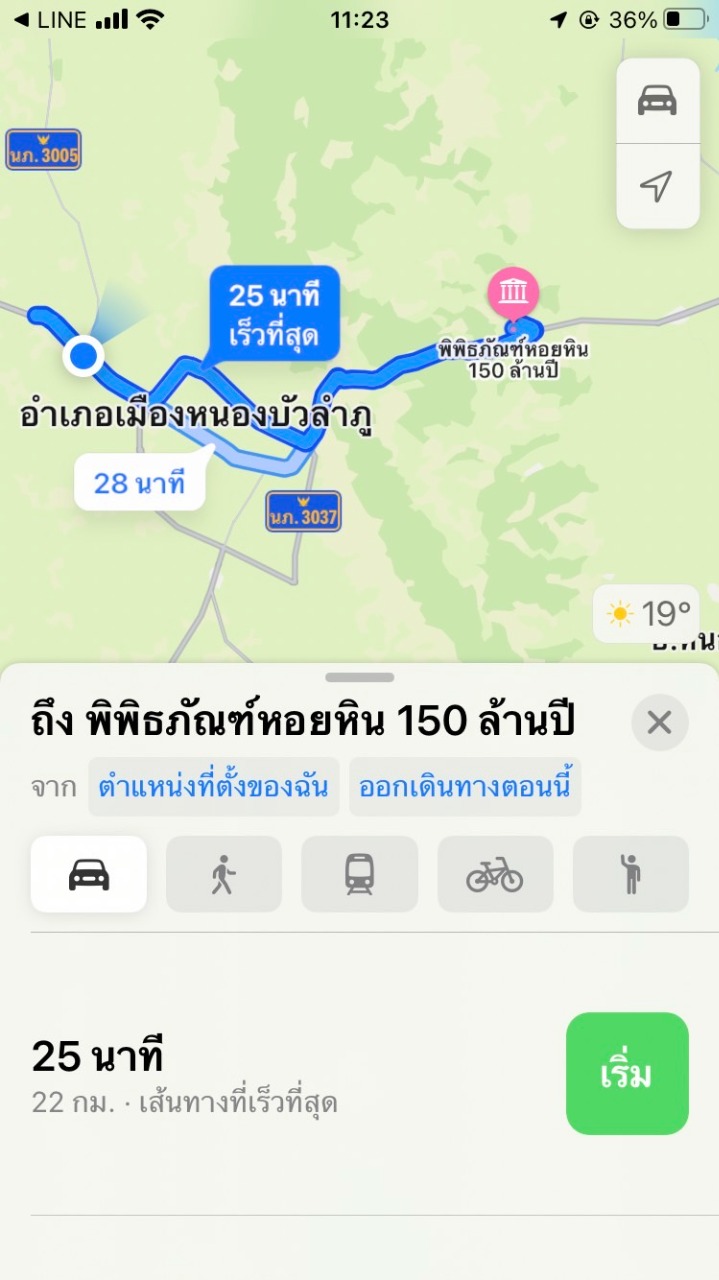Change starting point ตำแหน่งที่ตั้งของฉัน

pyautogui.click(x=213, y=786)
